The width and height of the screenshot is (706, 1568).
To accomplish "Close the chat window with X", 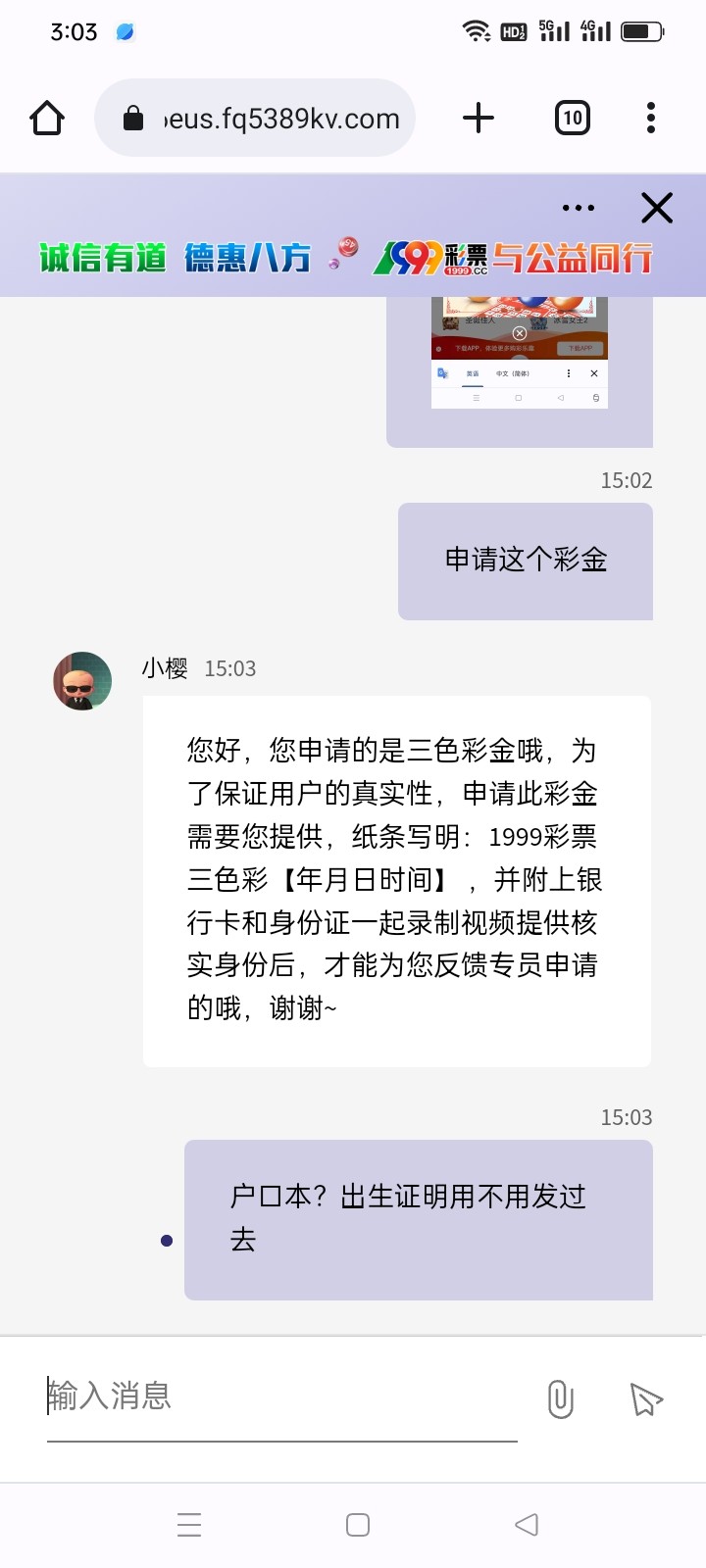I will [656, 208].
